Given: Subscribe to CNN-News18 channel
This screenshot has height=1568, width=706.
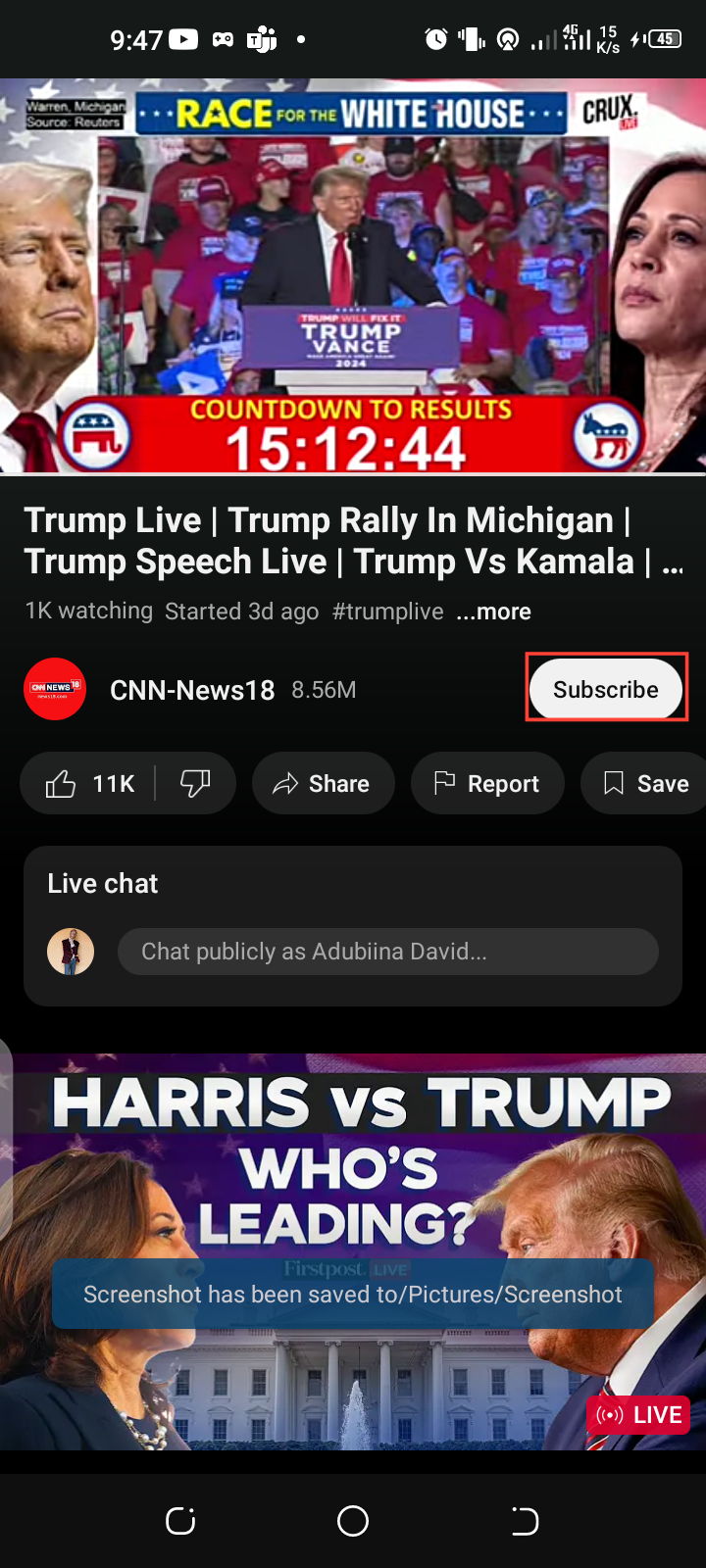Looking at the screenshot, I should [606, 689].
